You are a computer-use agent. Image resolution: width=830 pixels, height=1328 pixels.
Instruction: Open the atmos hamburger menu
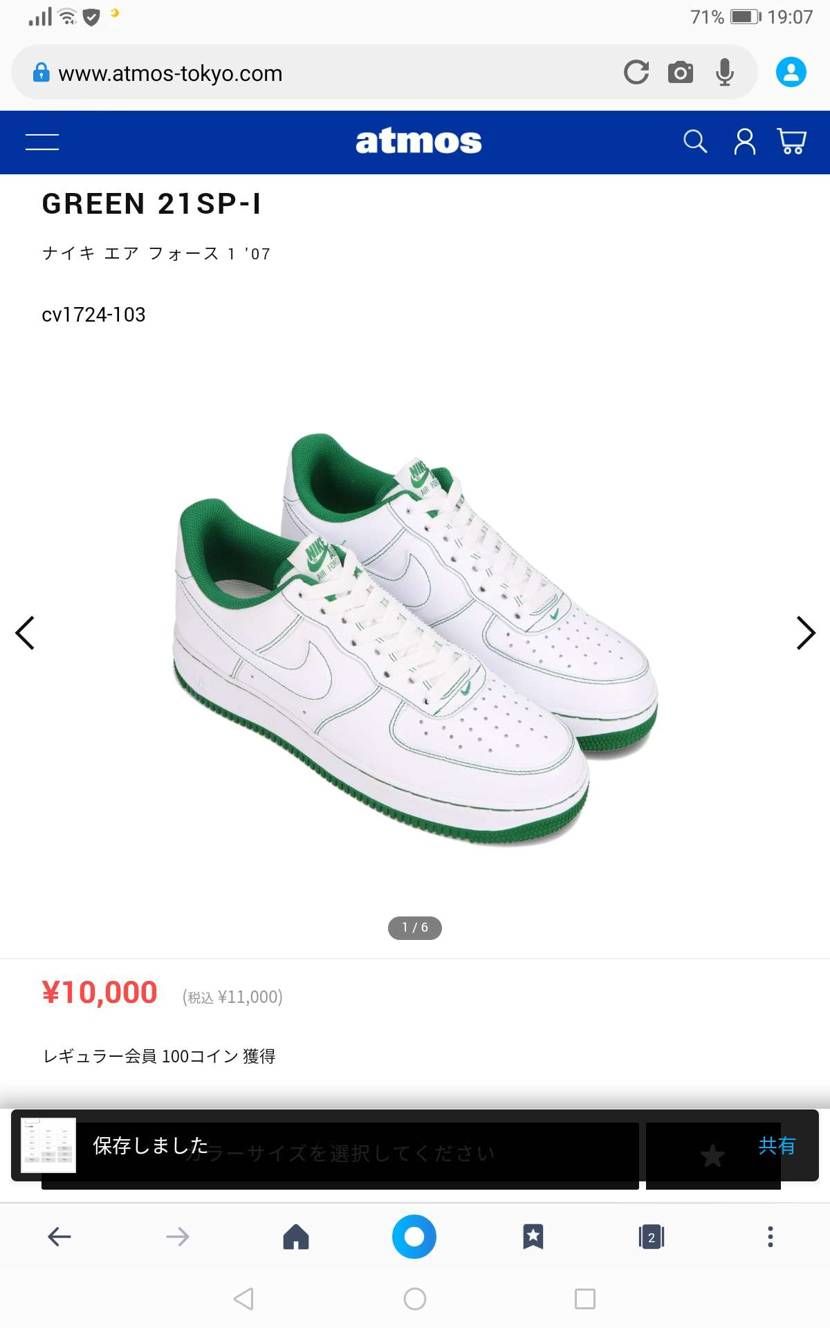coord(42,142)
